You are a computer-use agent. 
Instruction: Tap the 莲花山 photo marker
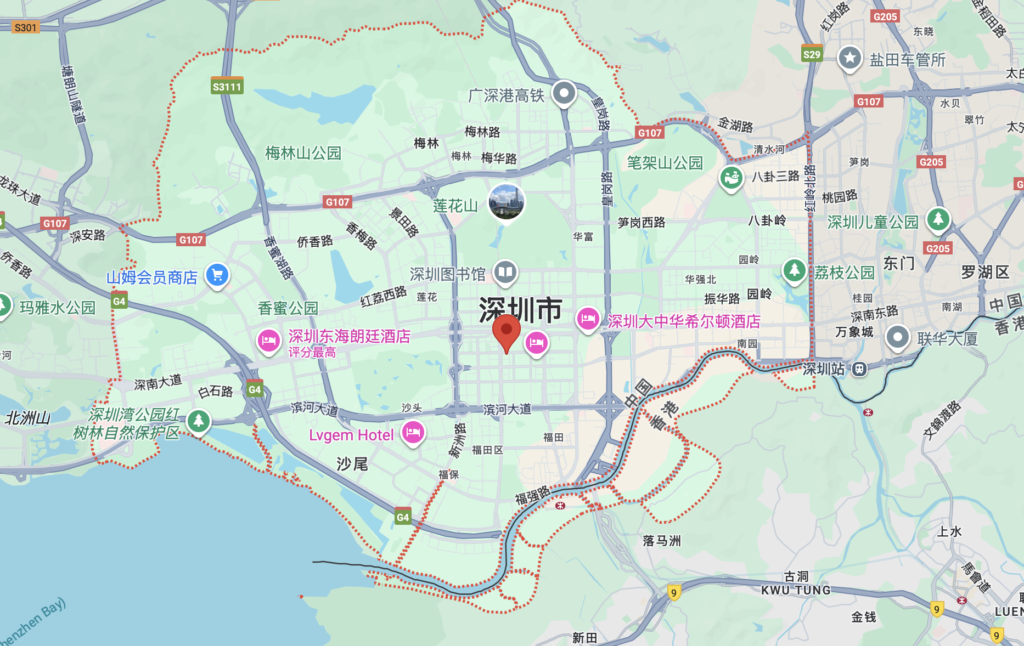(x=506, y=203)
